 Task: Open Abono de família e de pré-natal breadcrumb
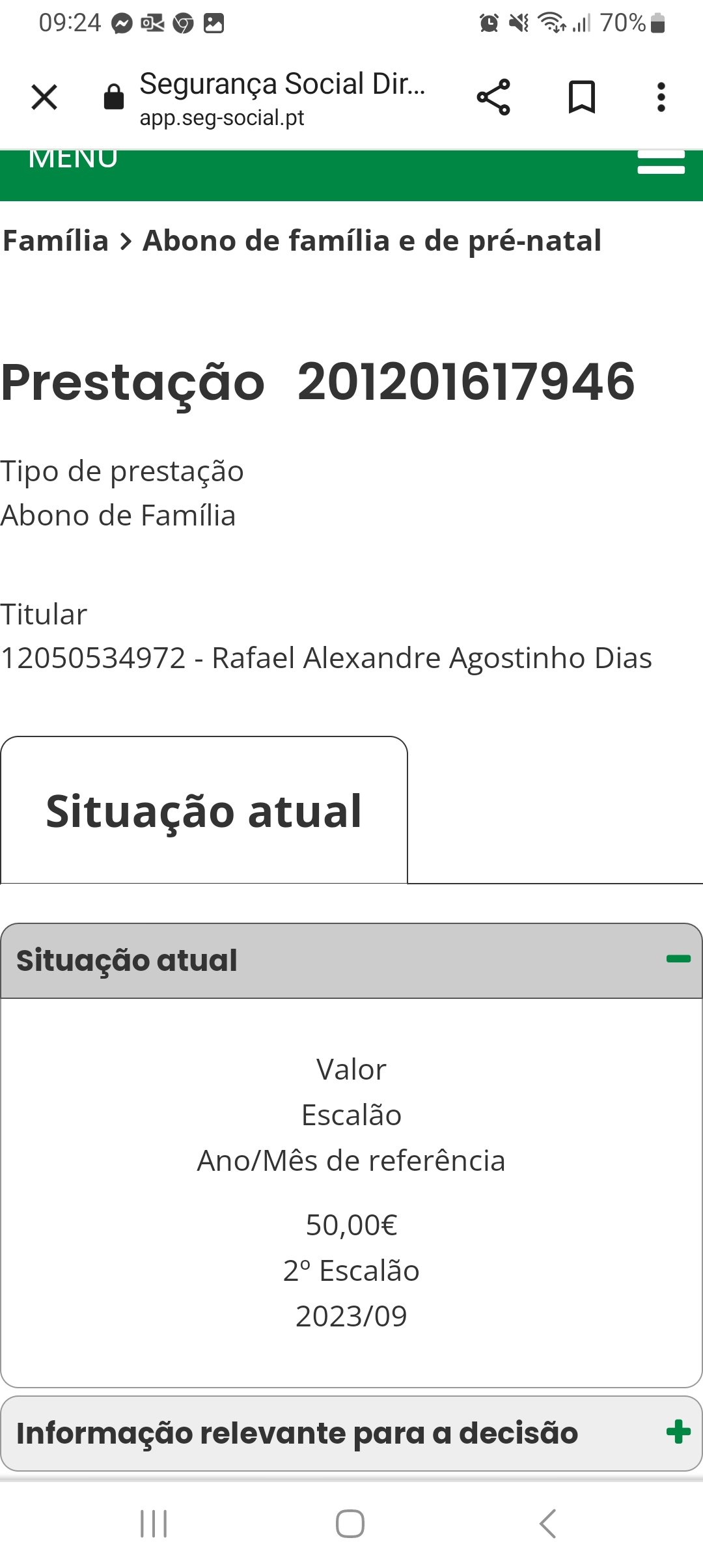372,241
